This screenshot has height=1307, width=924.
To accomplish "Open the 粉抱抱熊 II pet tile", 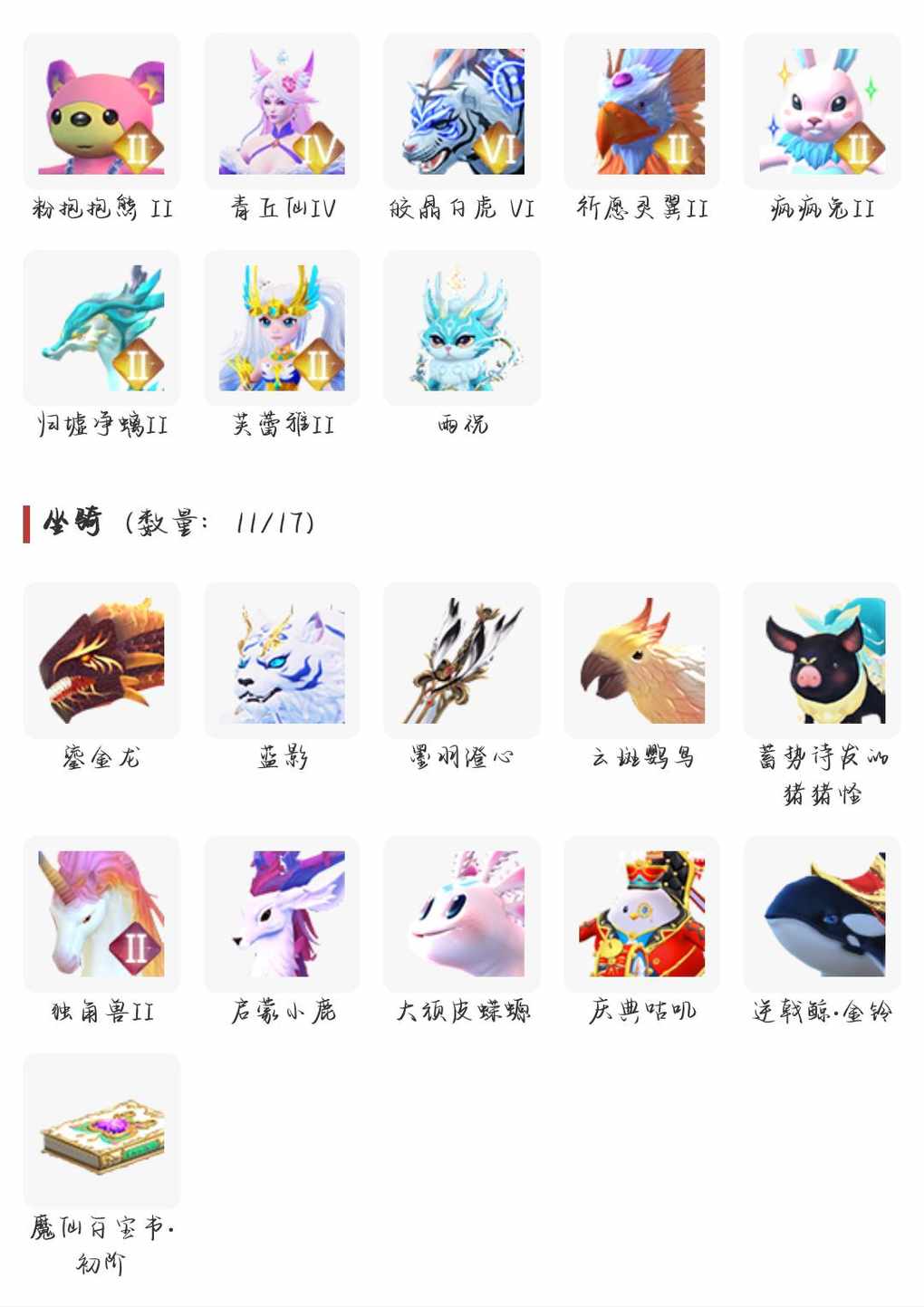I will pos(101,111).
